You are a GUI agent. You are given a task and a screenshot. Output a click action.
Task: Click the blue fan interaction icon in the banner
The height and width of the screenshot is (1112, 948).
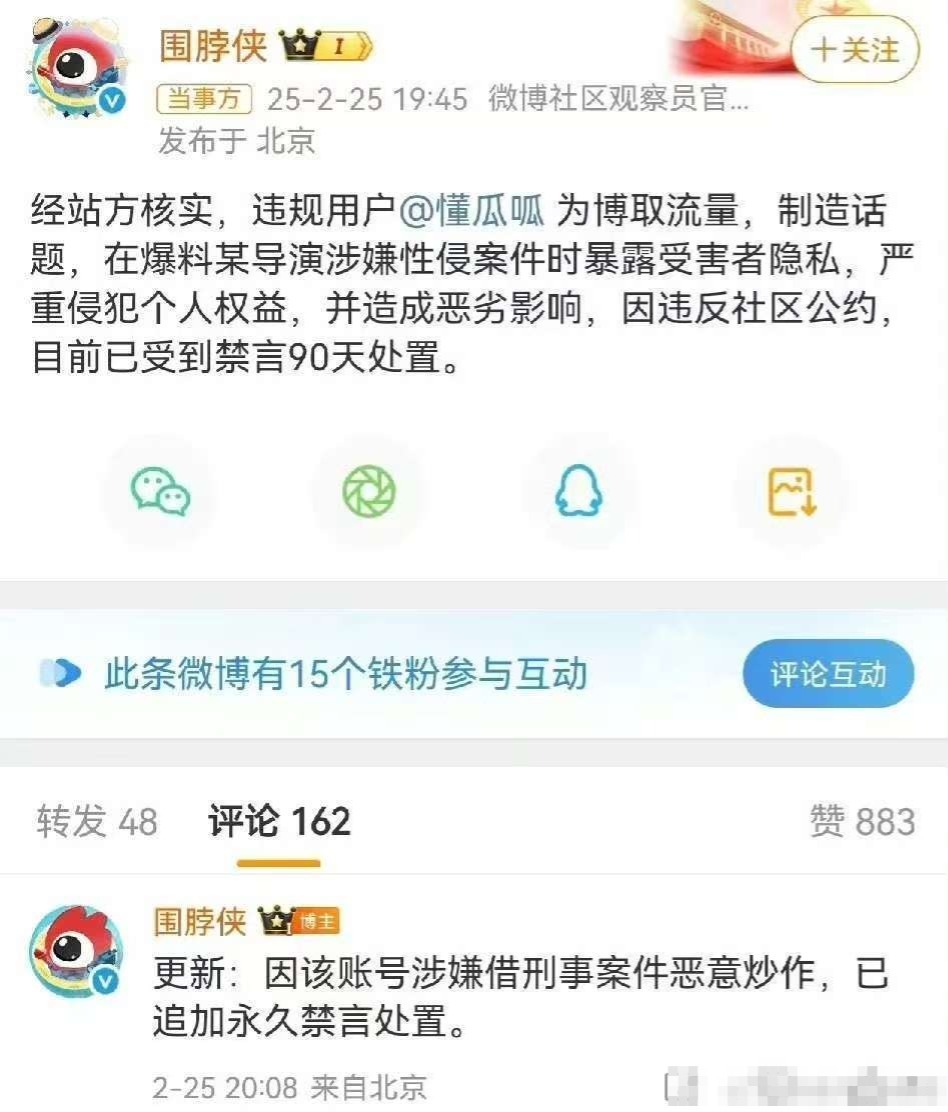(x=58, y=673)
